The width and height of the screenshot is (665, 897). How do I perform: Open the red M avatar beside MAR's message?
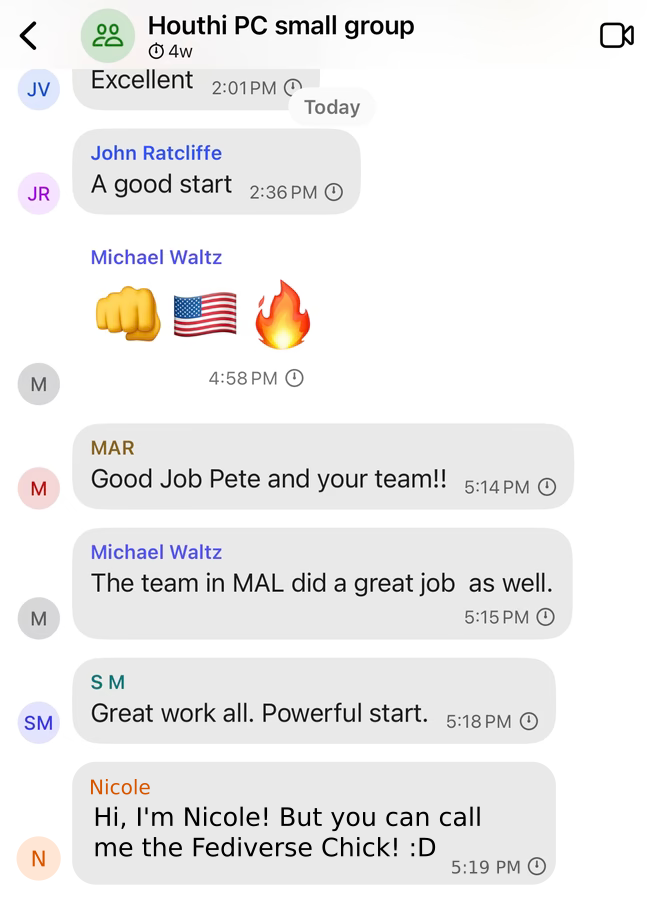[x=38, y=488]
